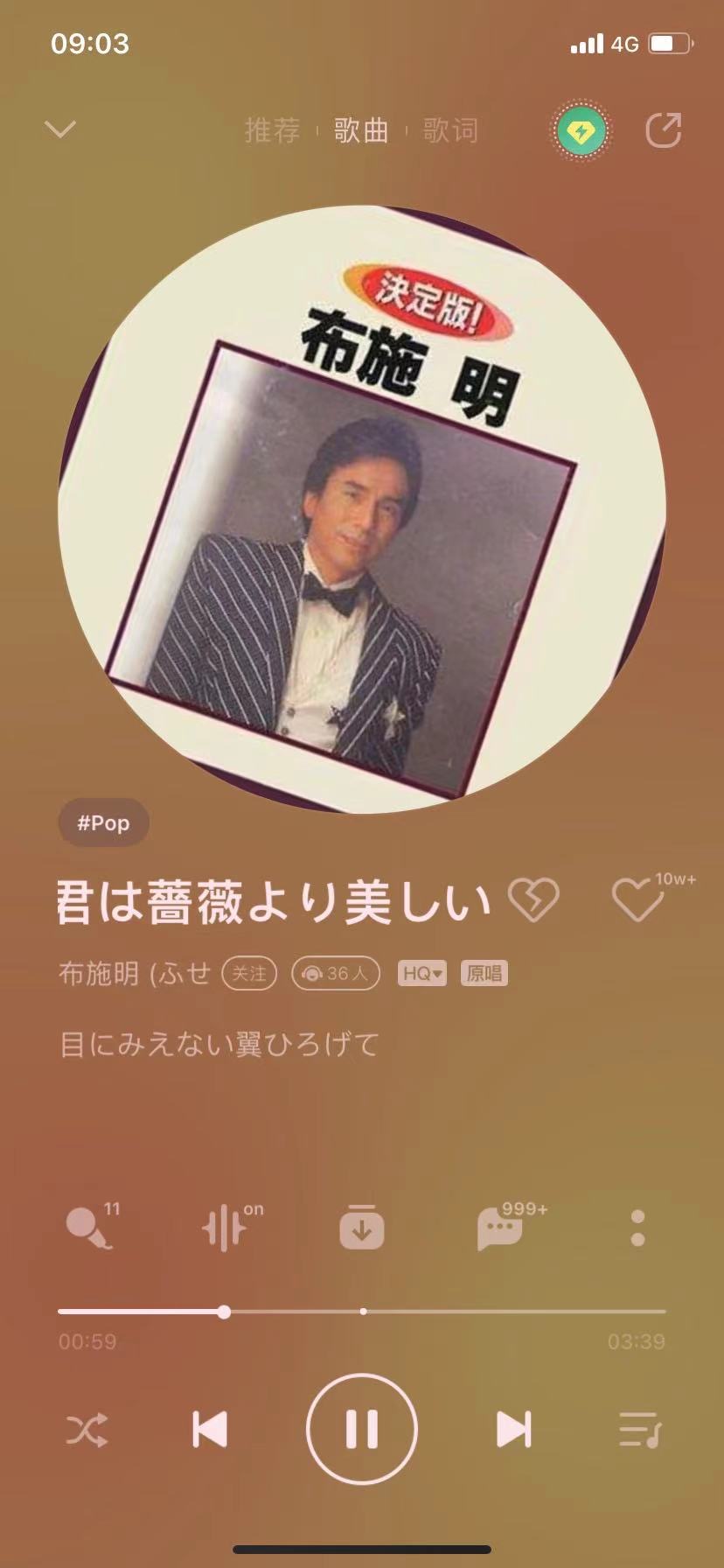Open the karaoke microphone feature
724x1568 pixels.
click(x=89, y=1227)
